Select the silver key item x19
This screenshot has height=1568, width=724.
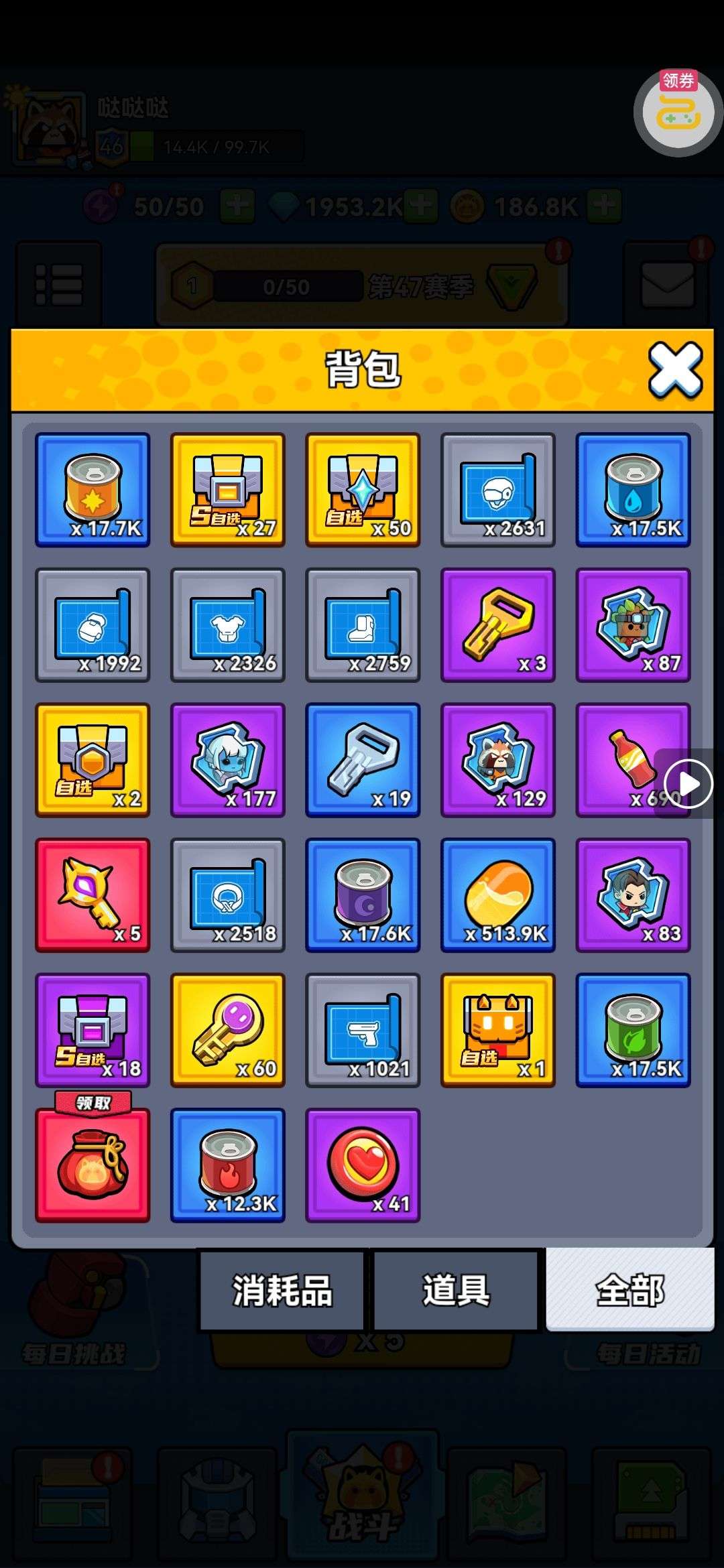tap(363, 760)
